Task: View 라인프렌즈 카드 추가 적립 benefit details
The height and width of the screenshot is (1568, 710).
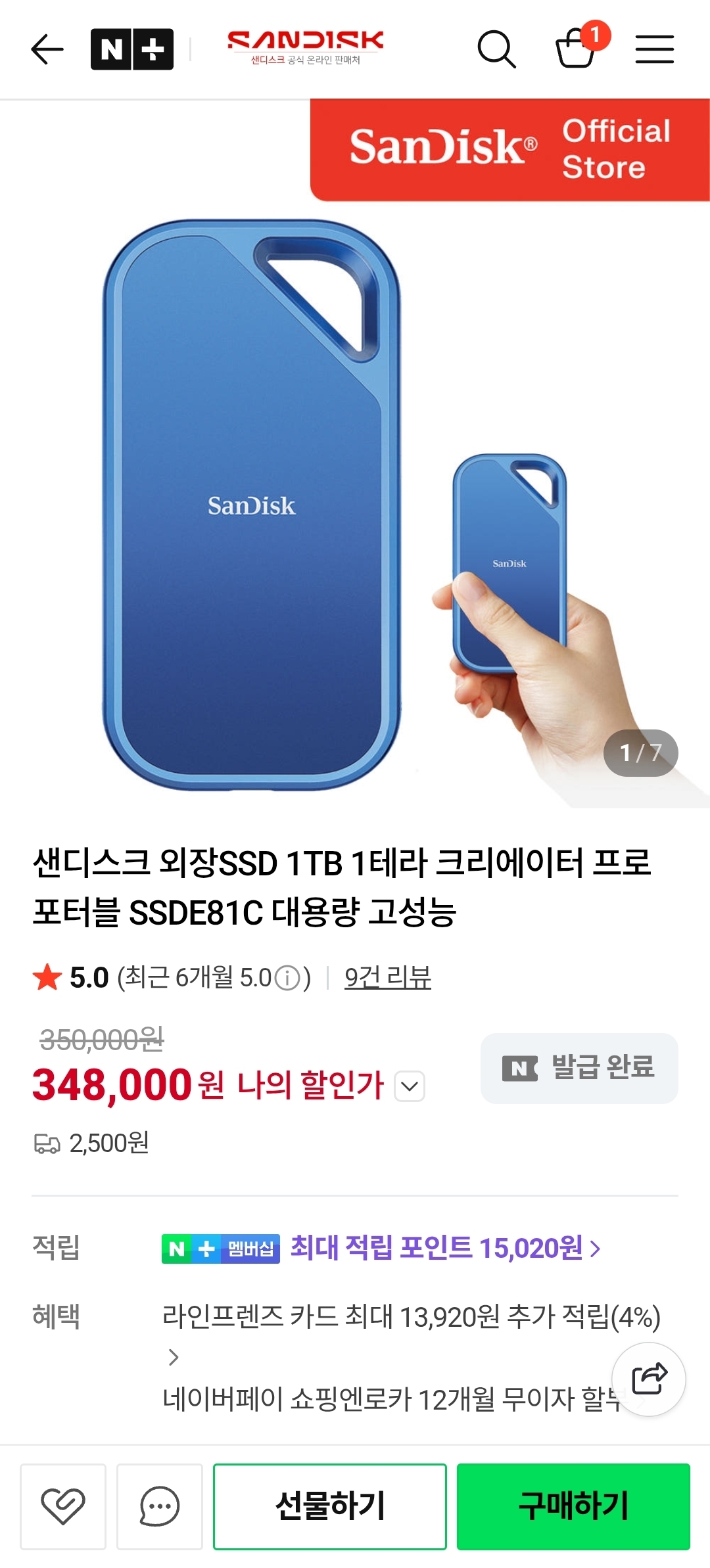Action: point(411,1317)
